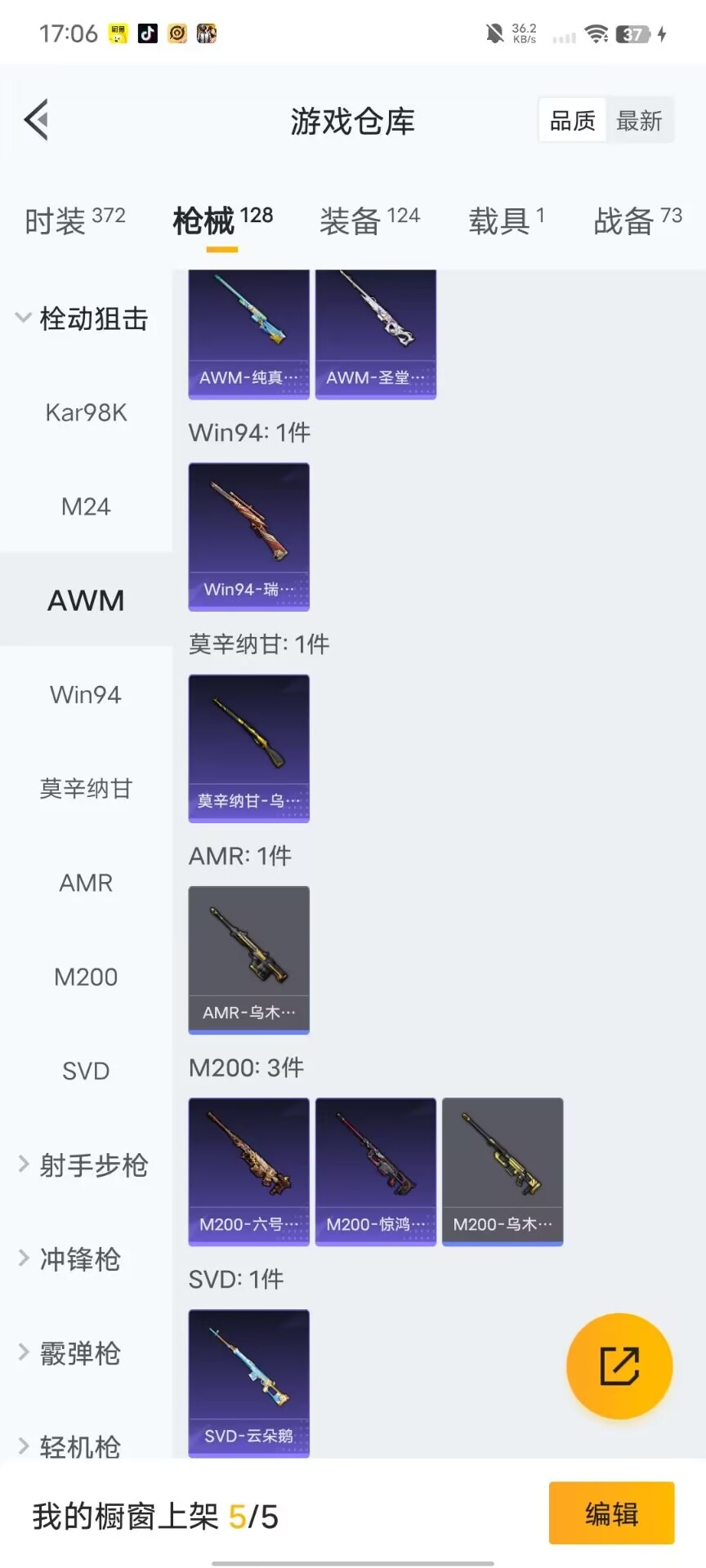Jump to 莫辛纳甘 in the sidebar
The image size is (706, 1568).
pos(86,788)
